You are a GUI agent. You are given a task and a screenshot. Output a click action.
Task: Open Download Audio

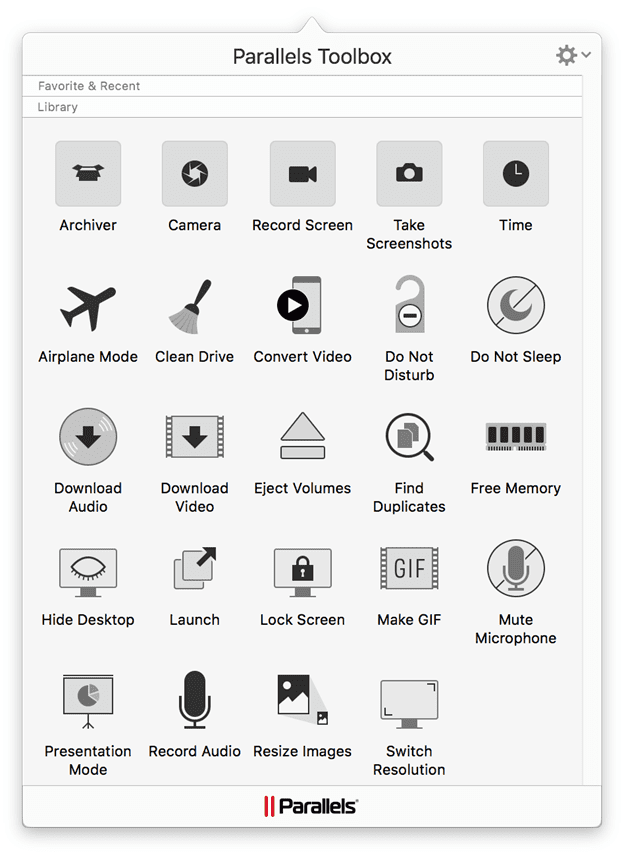pyautogui.click(x=88, y=437)
